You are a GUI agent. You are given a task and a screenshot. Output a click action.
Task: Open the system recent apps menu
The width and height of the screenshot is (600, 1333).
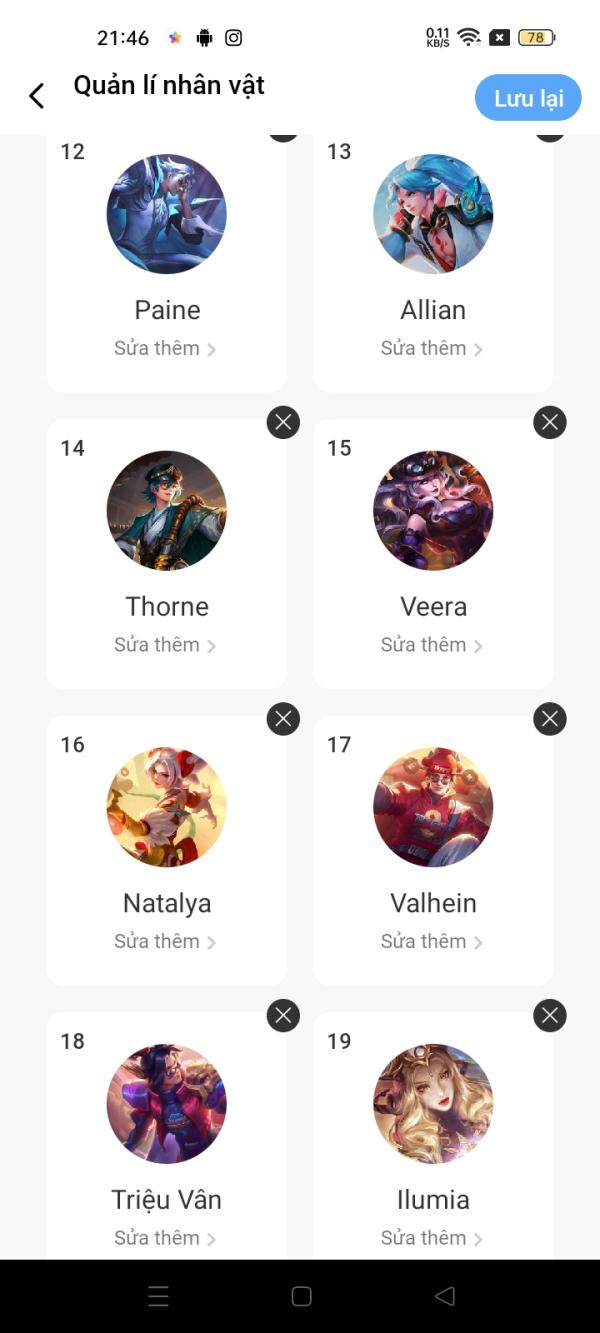tap(158, 1297)
